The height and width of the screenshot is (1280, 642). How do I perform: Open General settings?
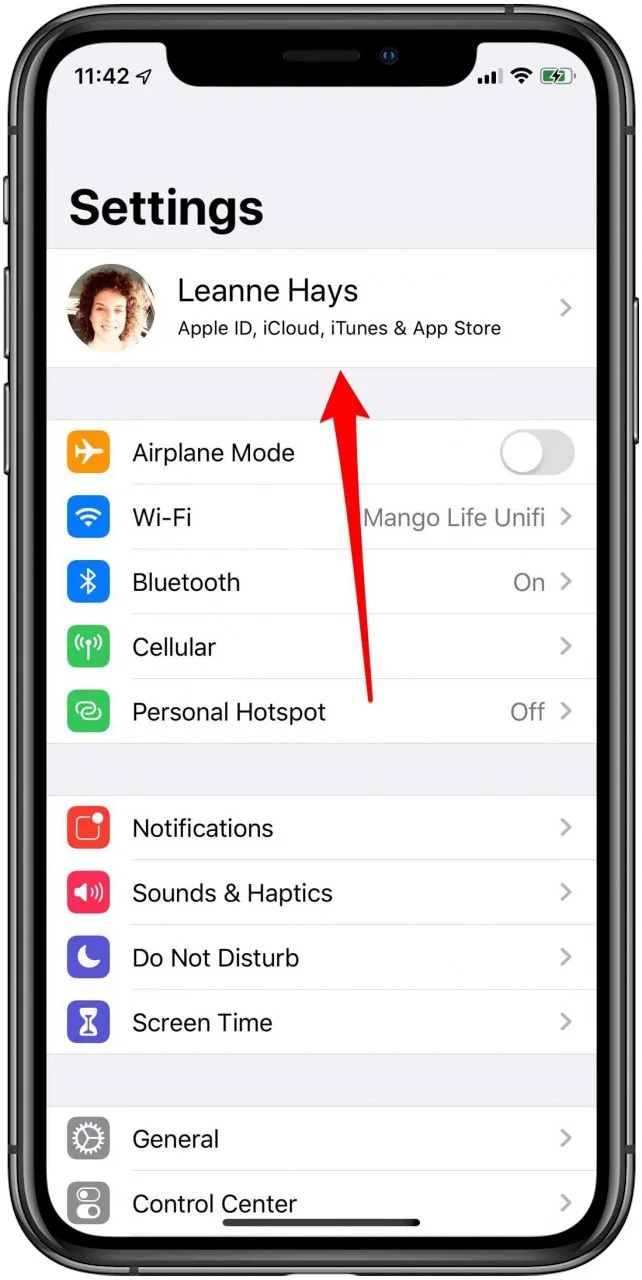click(x=321, y=1139)
